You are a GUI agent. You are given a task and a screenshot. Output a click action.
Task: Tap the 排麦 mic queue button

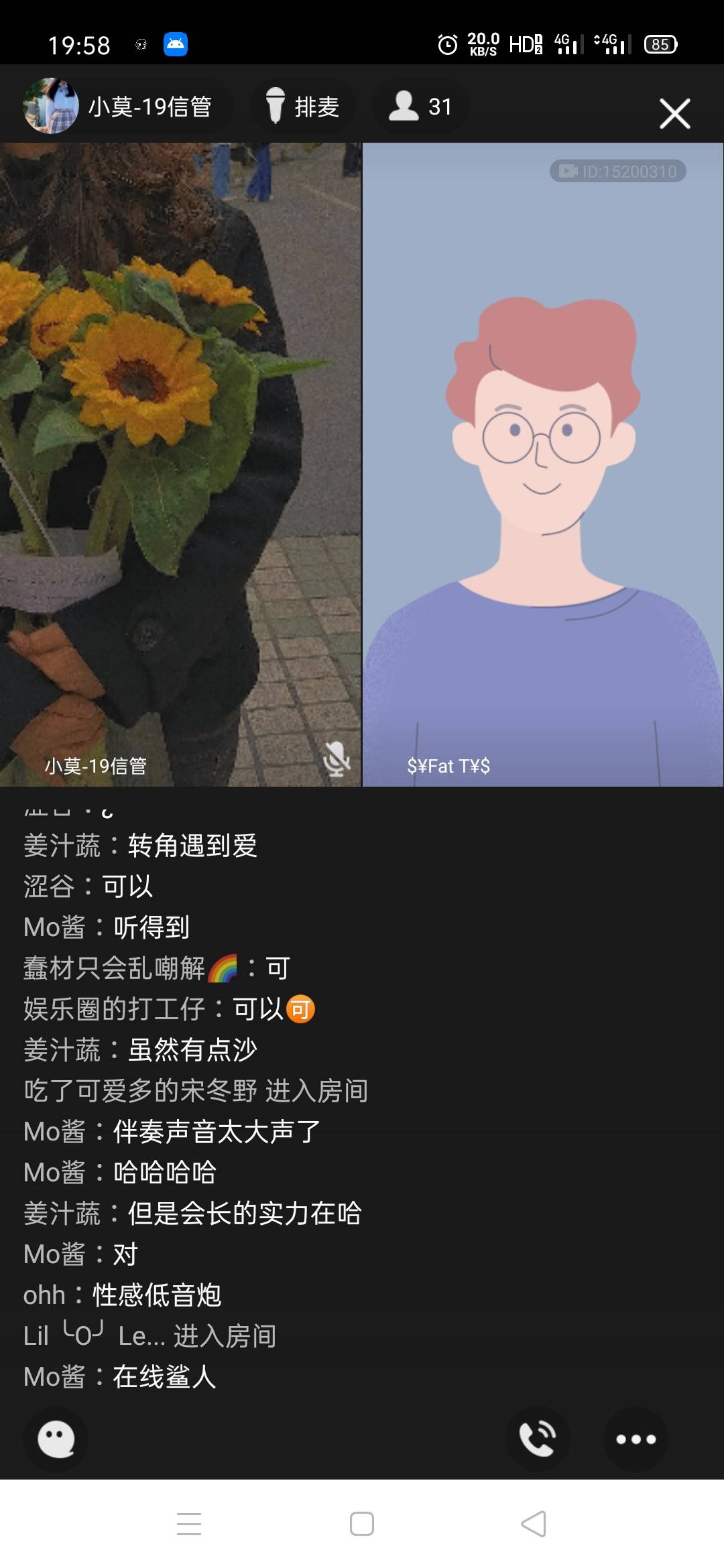(303, 107)
